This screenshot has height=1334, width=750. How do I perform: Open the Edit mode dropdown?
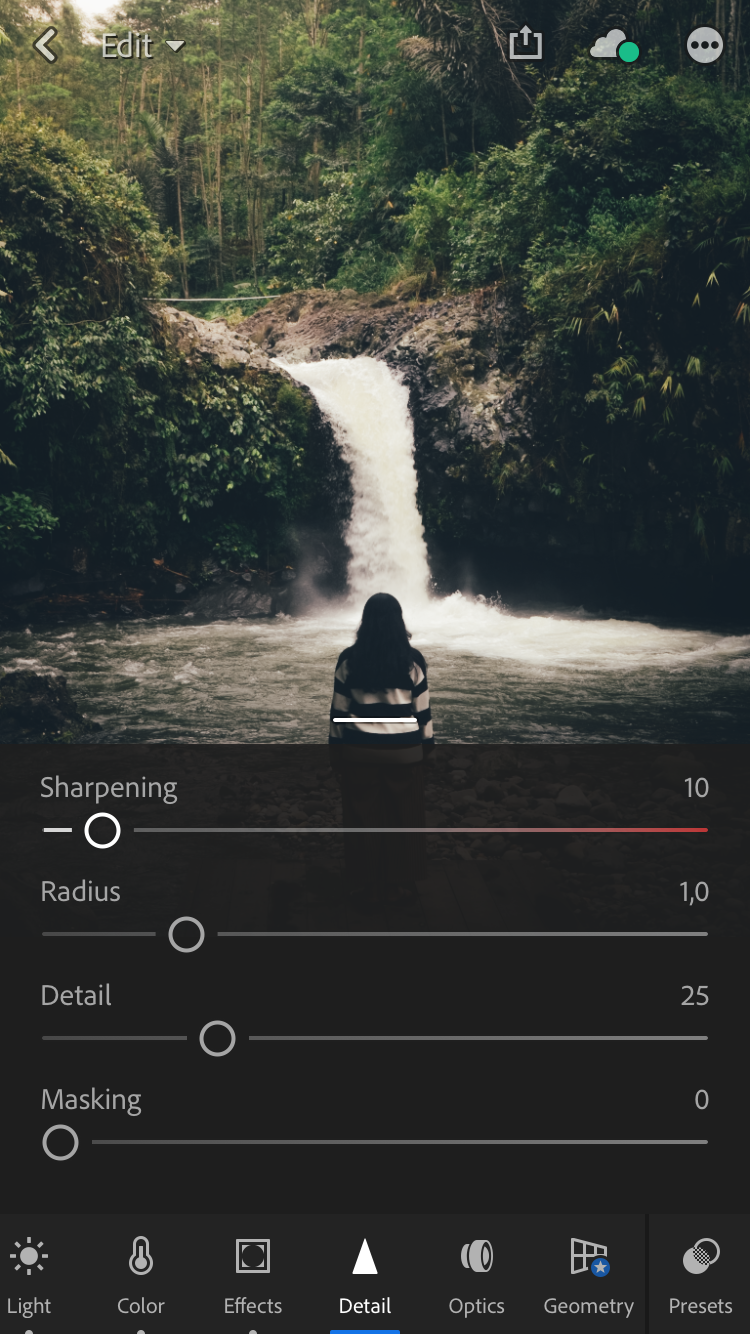pyautogui.click(x=142, y=46)
